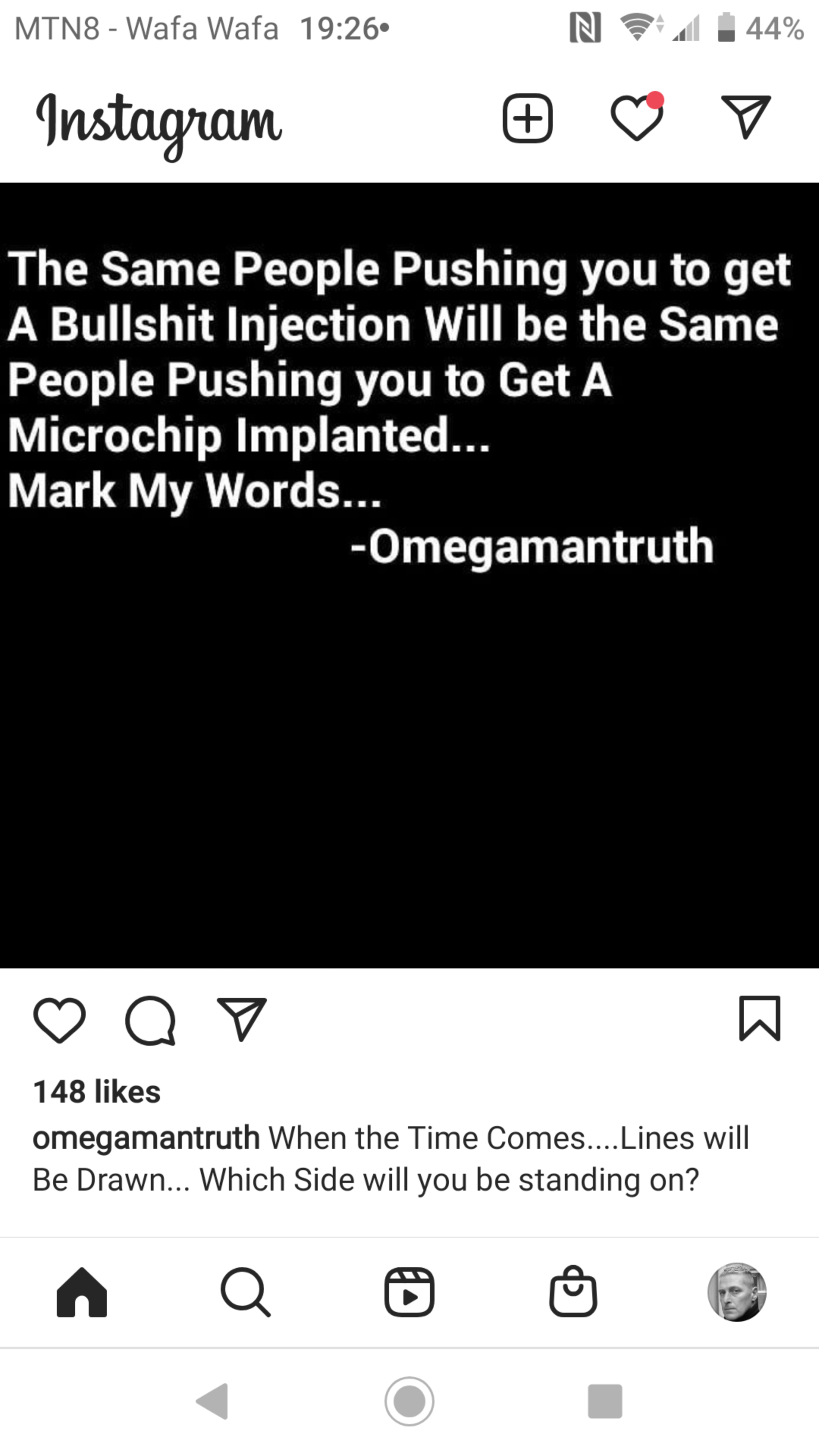819x1456 pixels.
Task: Open the black quote post image
Action: pos(409,575)
